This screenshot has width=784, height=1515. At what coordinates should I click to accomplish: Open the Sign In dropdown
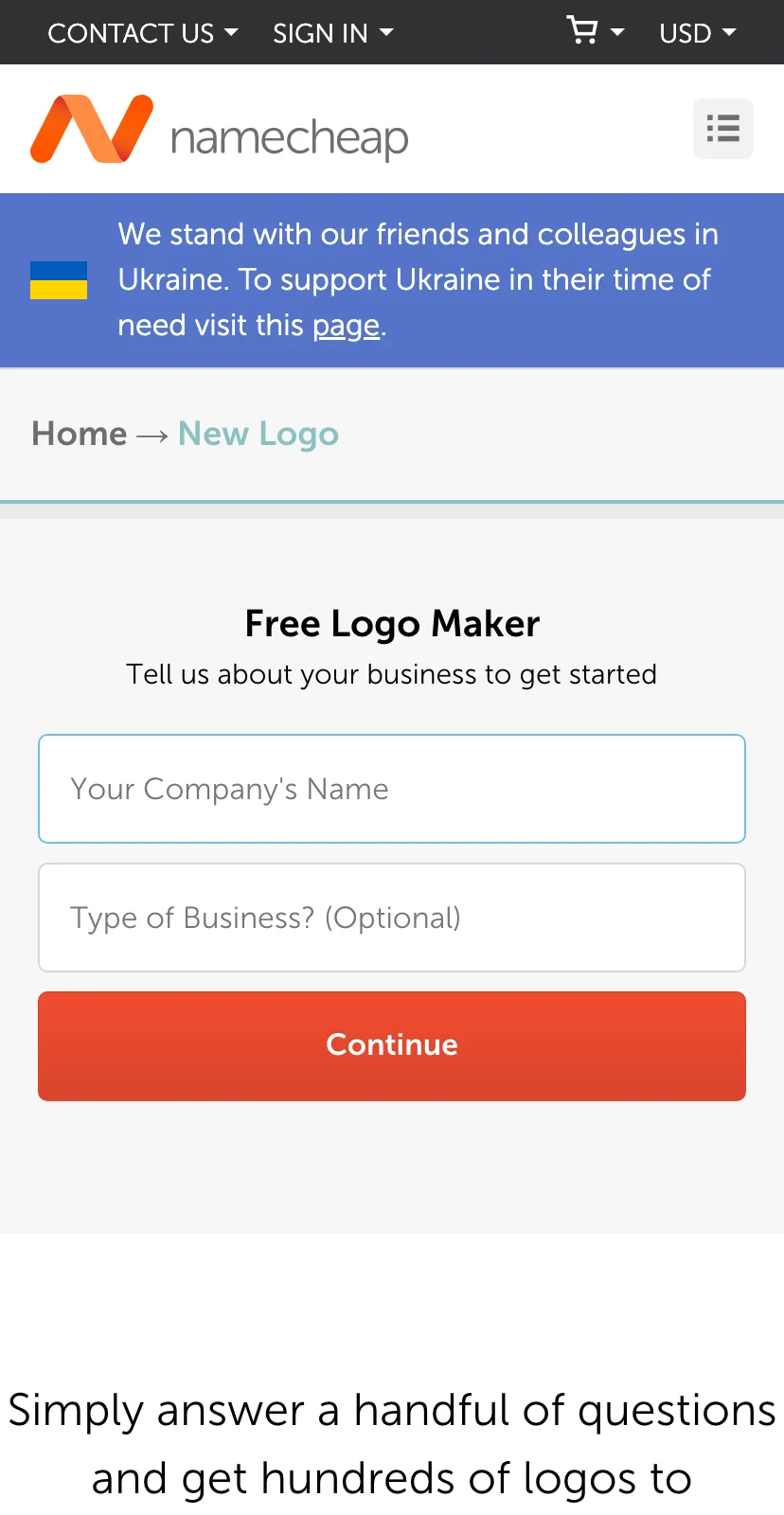click(x=332, y=33)
